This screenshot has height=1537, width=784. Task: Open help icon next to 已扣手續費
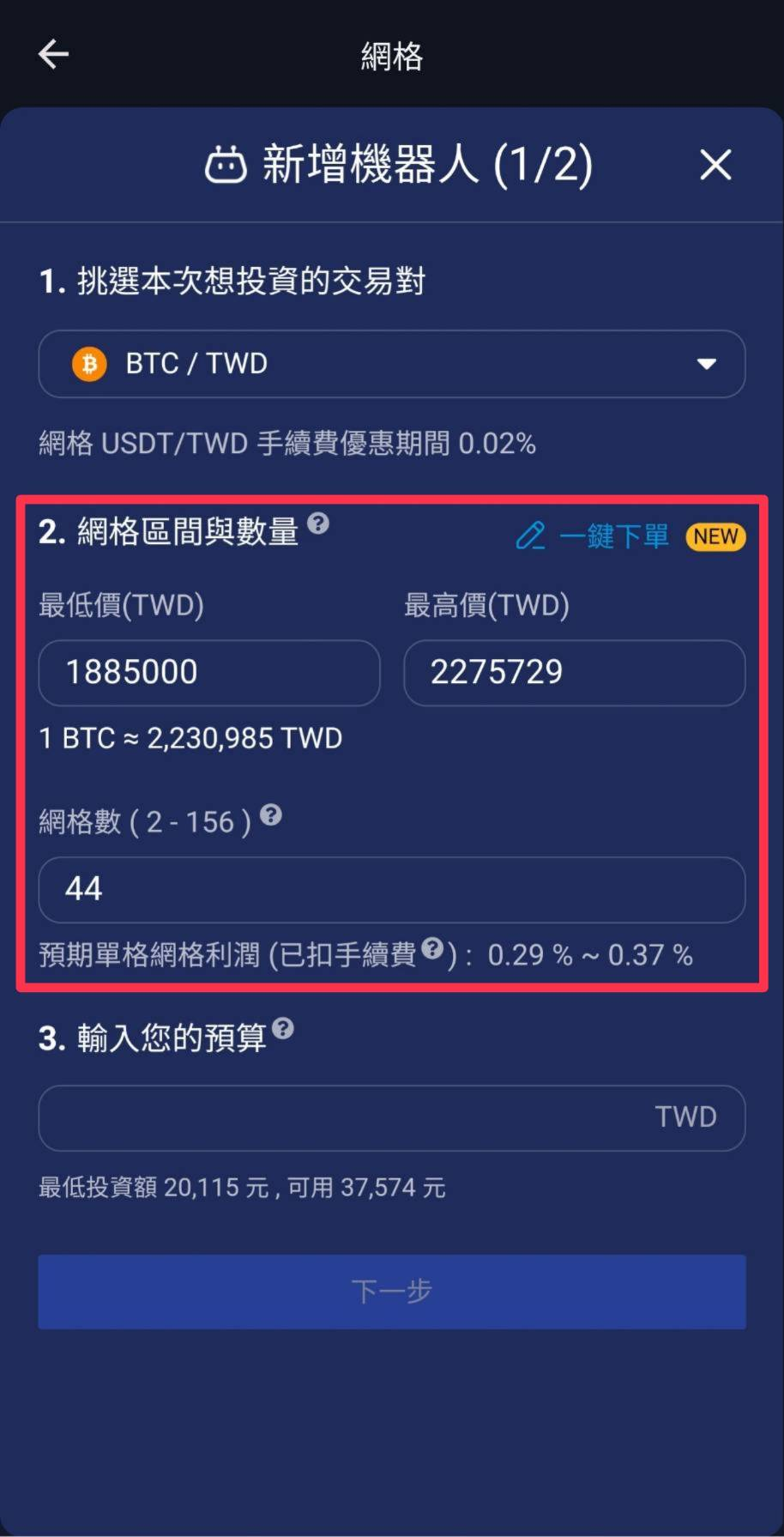click(433, 948)
